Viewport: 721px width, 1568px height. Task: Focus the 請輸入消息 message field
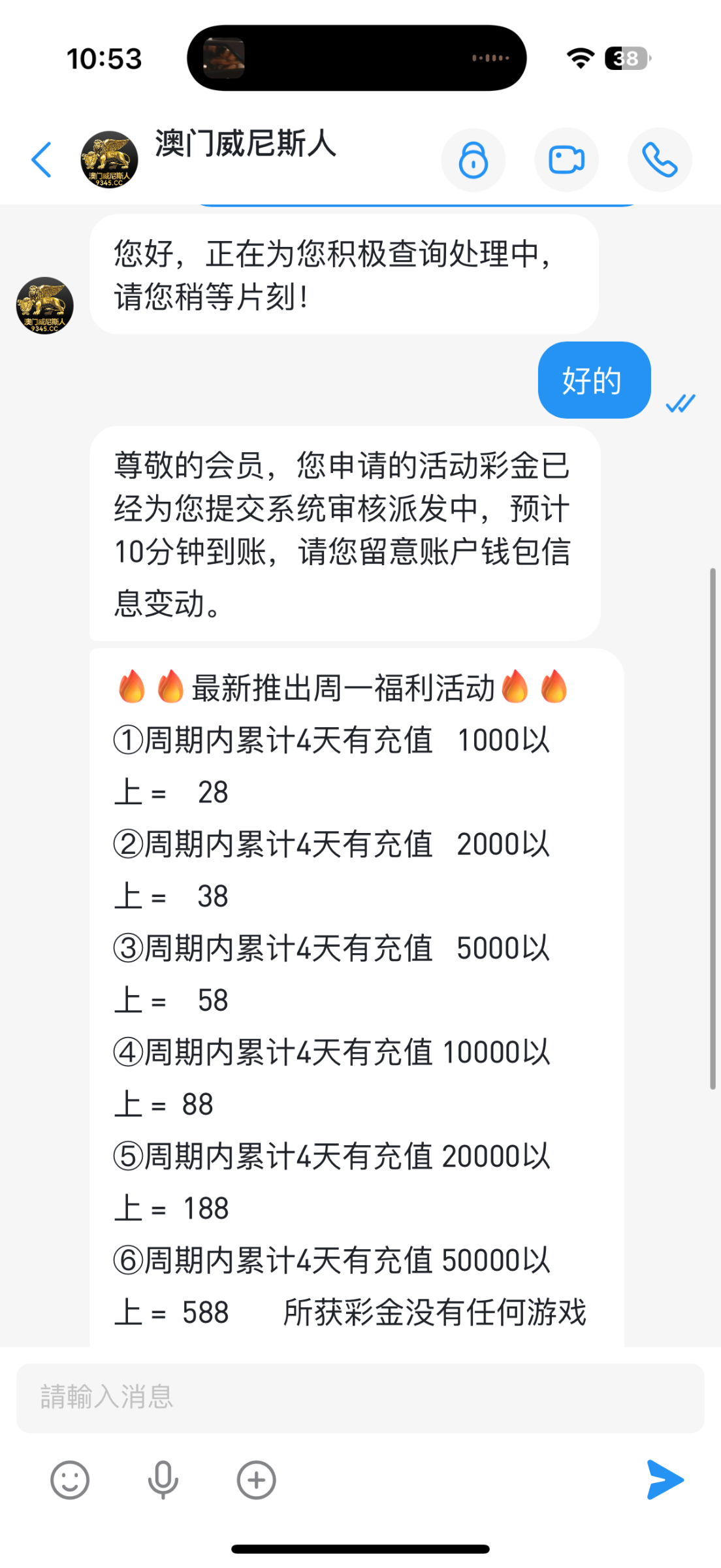(360, 1397)
